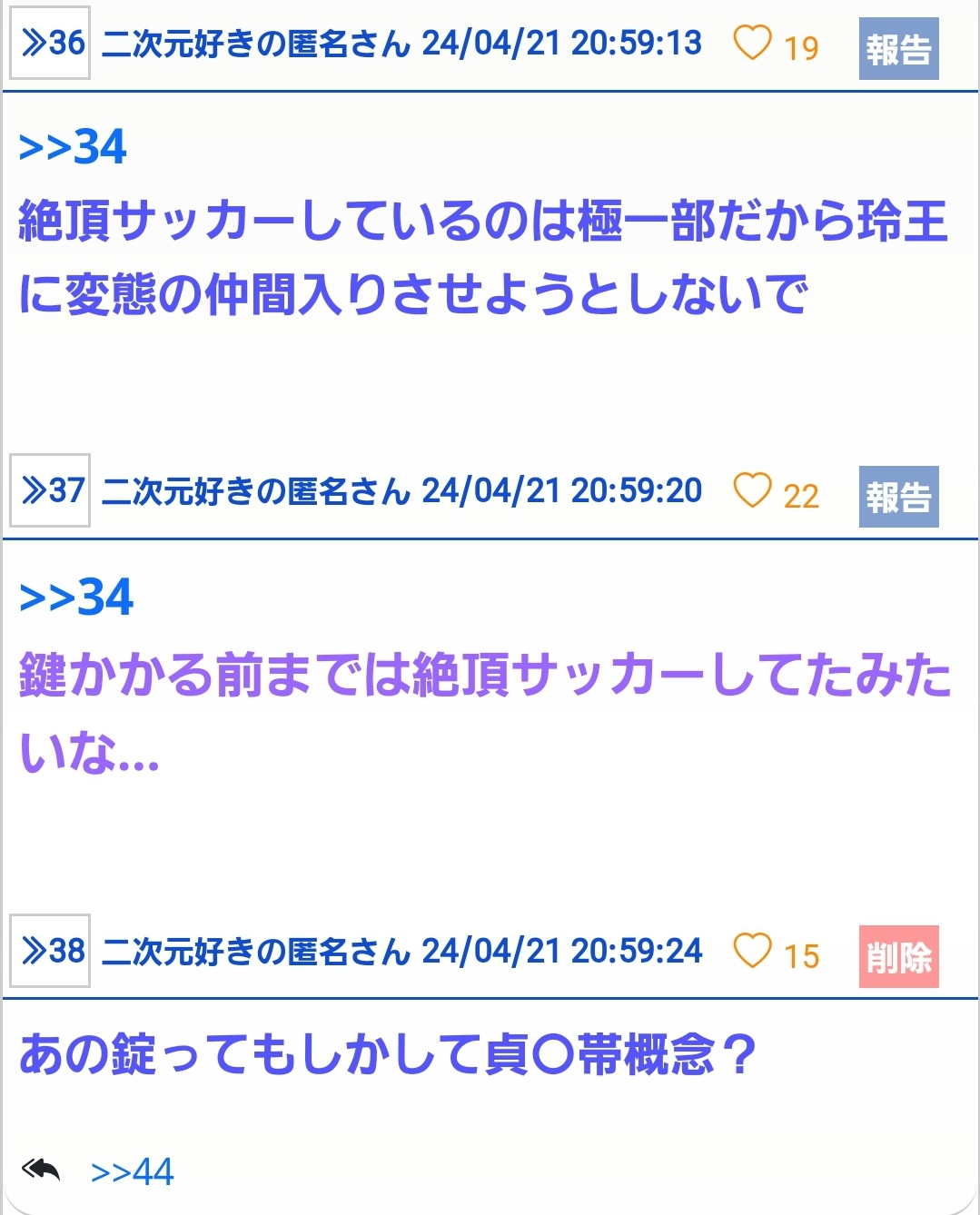The width and height of the screenshot is (980, 1215).
Task: Tap the >>38 post number button
Action: [x=50, y=951]
